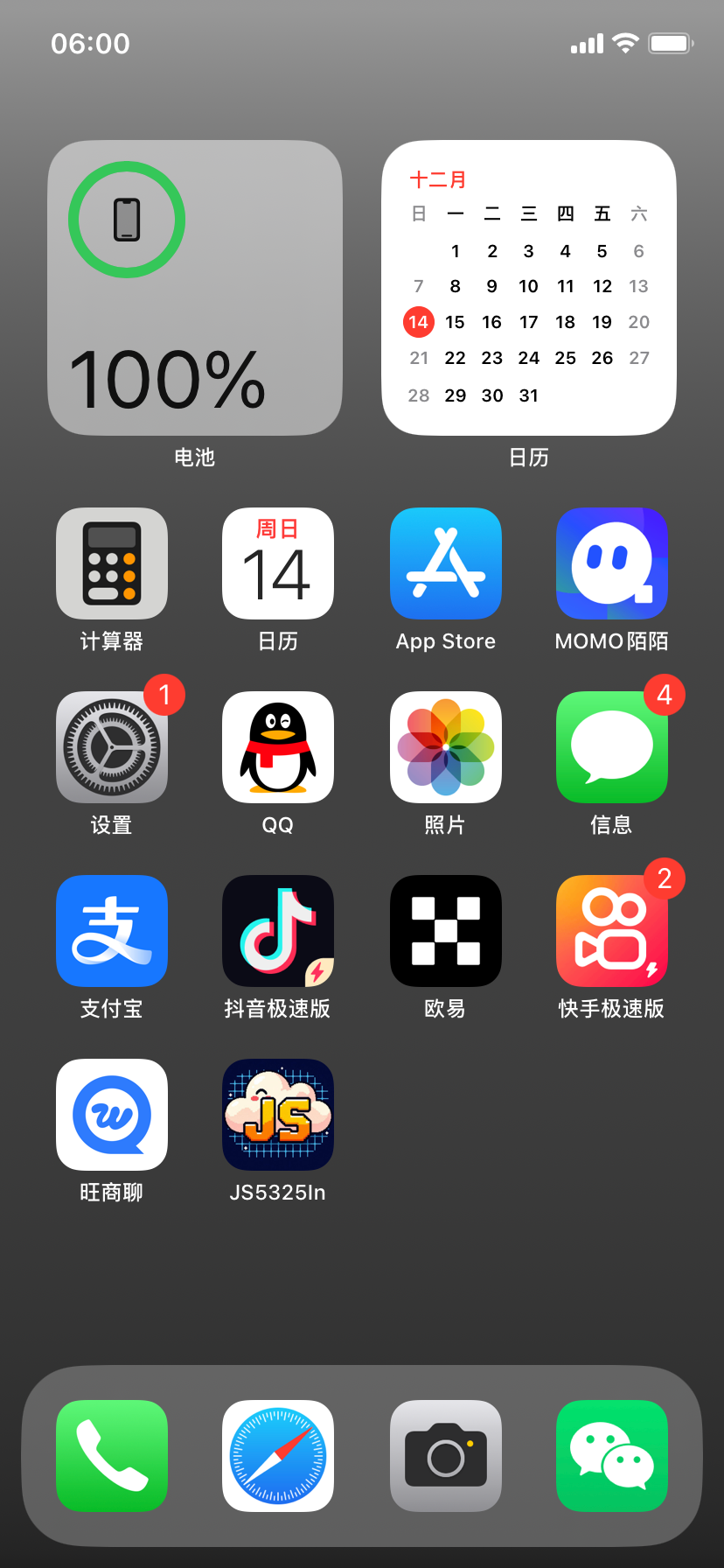Open 抖音极速版 app
The width and height of the screenshot is (724, 1568).
tap(278, 931)
